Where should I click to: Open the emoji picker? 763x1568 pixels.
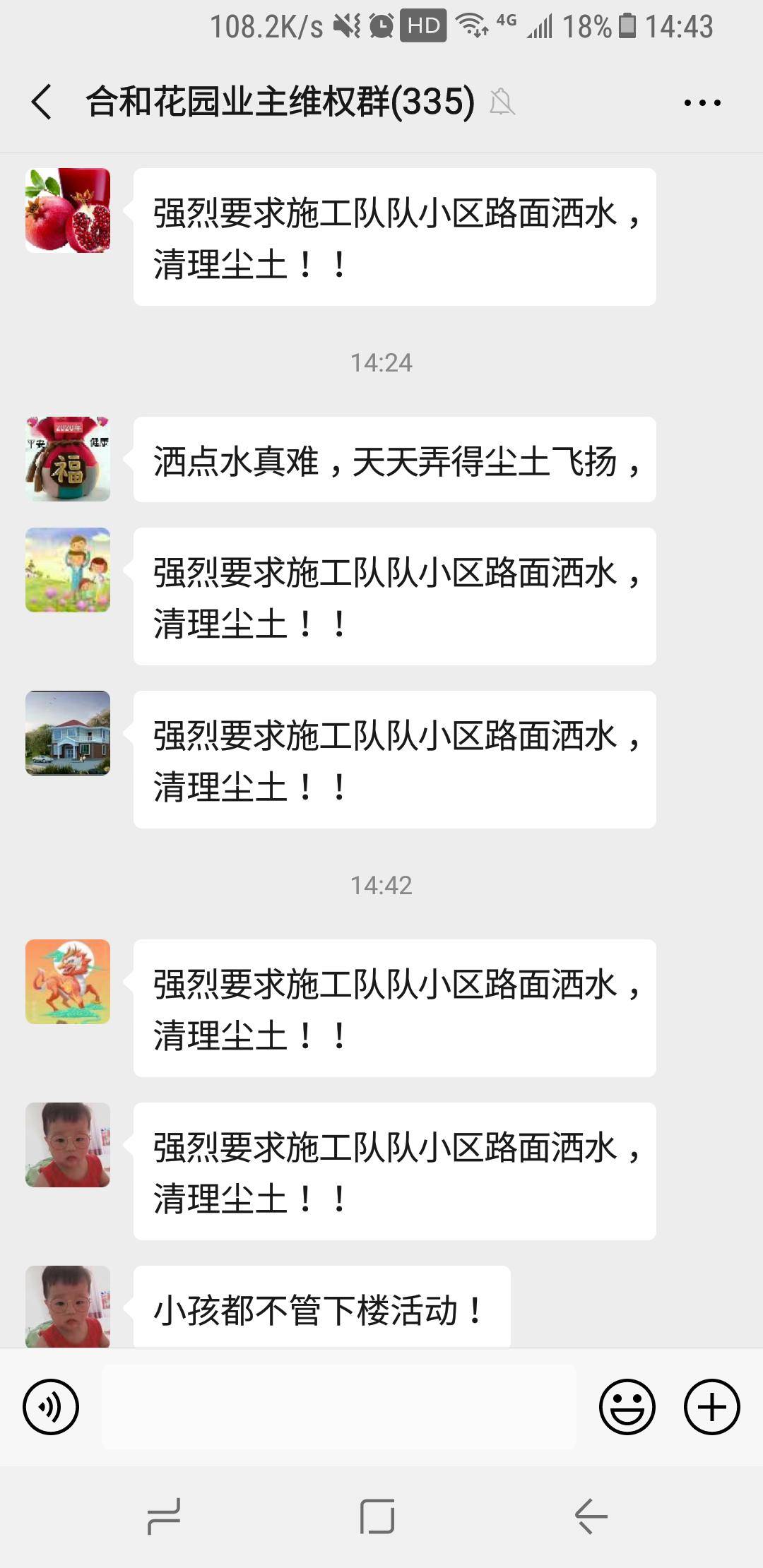(627, 1406)
